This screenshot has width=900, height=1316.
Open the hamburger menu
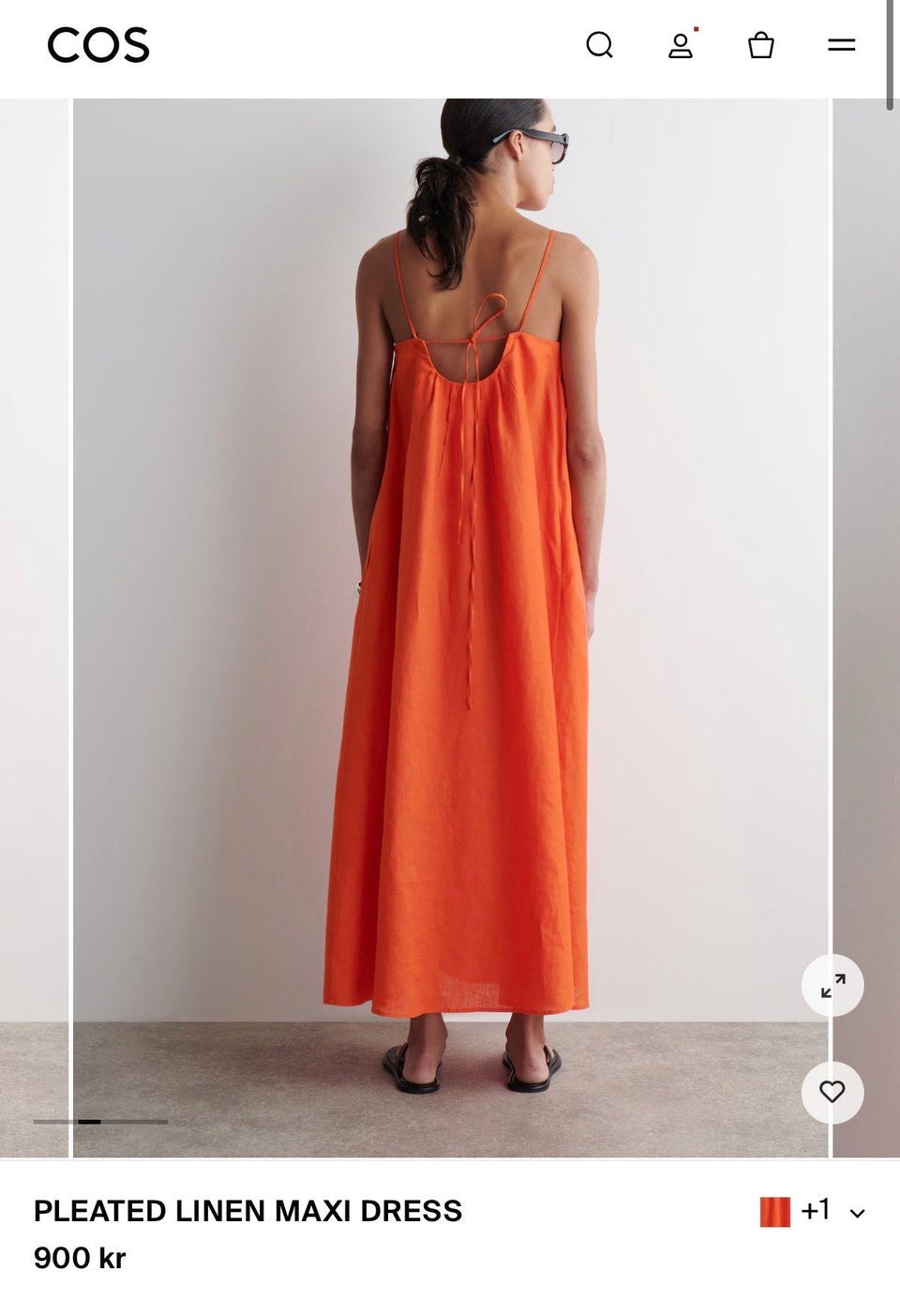841,45
